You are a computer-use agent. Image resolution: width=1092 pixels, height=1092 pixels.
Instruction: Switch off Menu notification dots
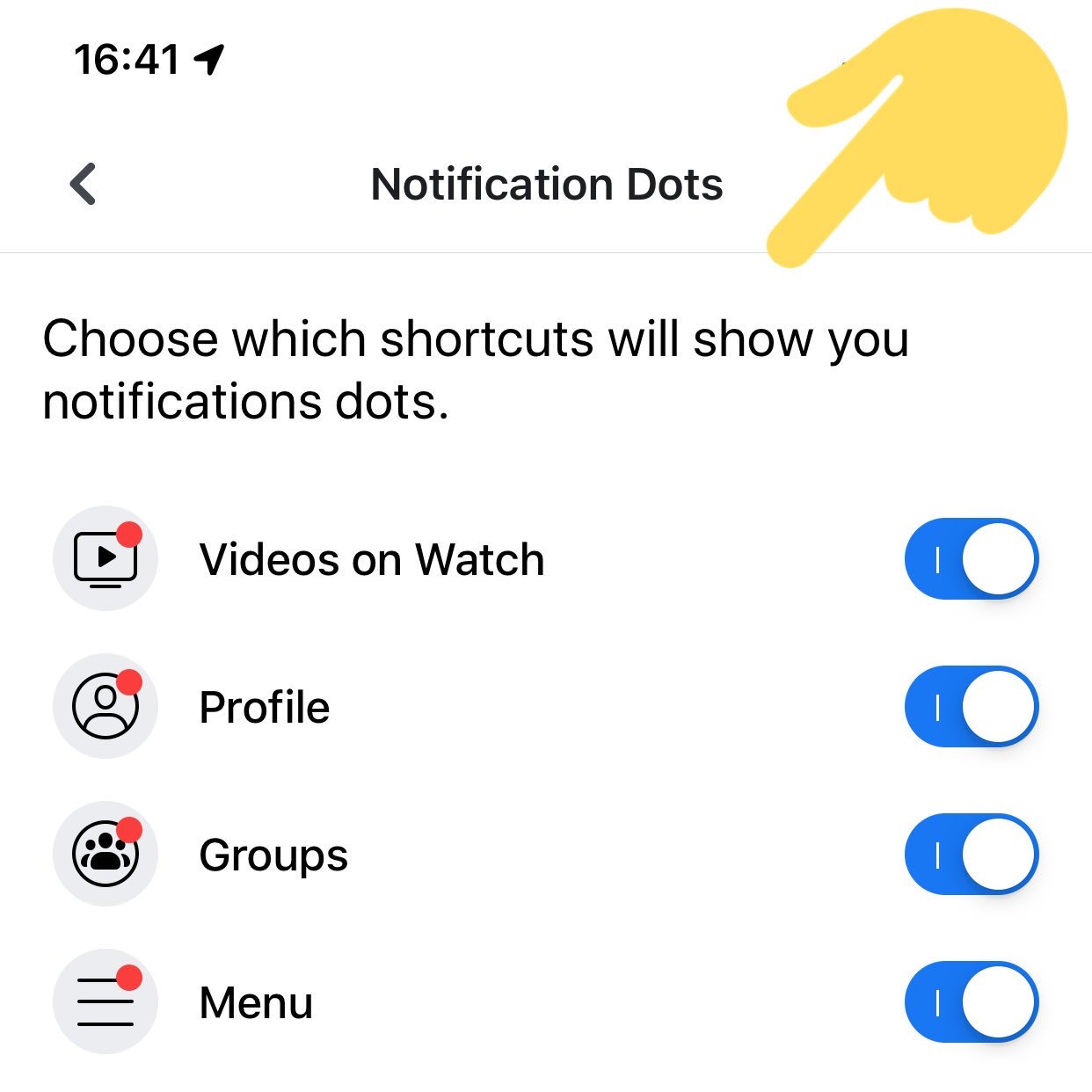tap(971, 1002)
